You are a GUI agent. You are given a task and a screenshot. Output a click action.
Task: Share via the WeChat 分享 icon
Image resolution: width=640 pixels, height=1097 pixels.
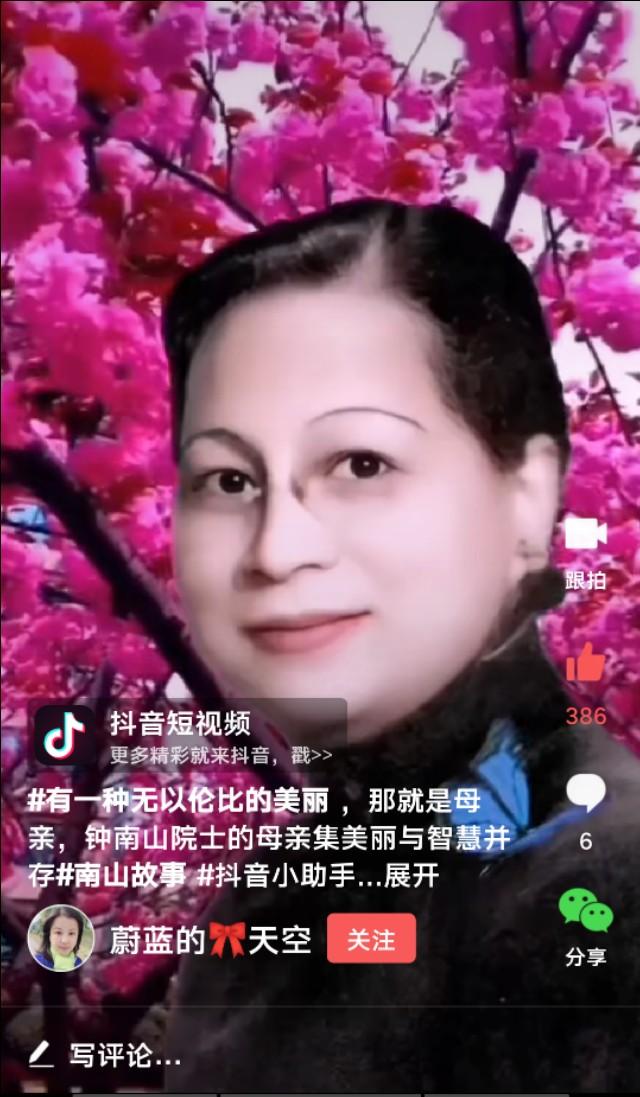(x=585, y=910)
